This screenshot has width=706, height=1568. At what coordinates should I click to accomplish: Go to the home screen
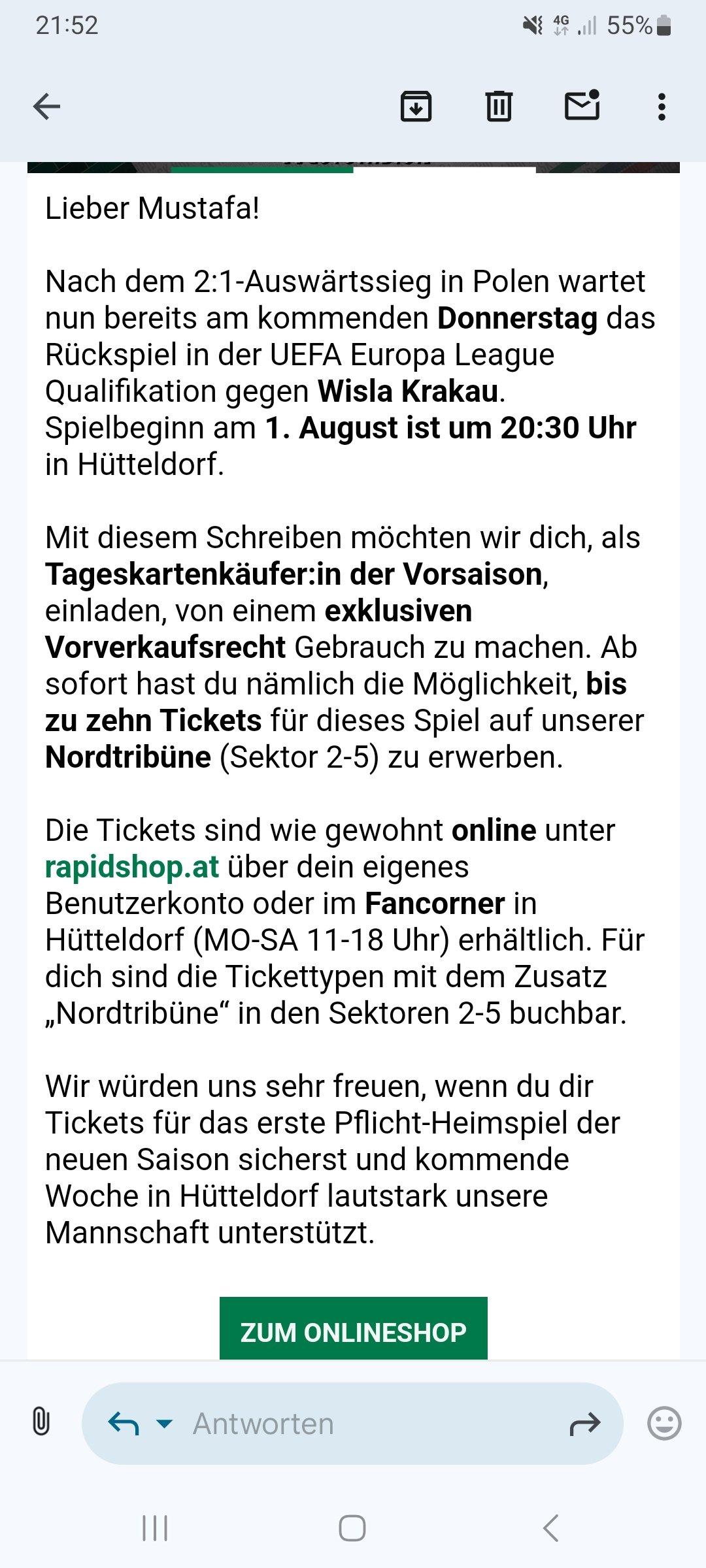(352, 1528)
